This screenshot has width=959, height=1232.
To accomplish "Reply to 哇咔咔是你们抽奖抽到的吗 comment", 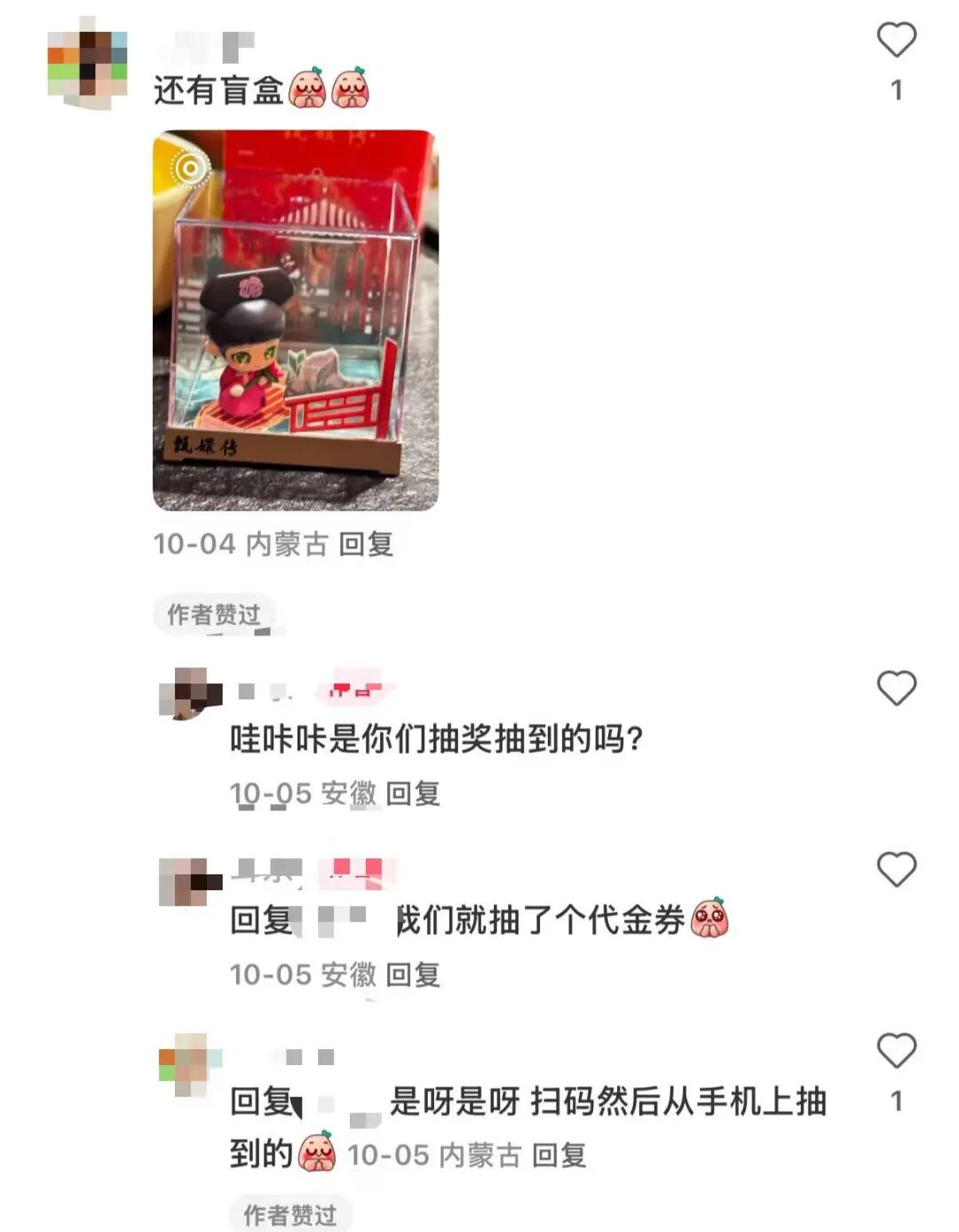I will tap(413, 794).
